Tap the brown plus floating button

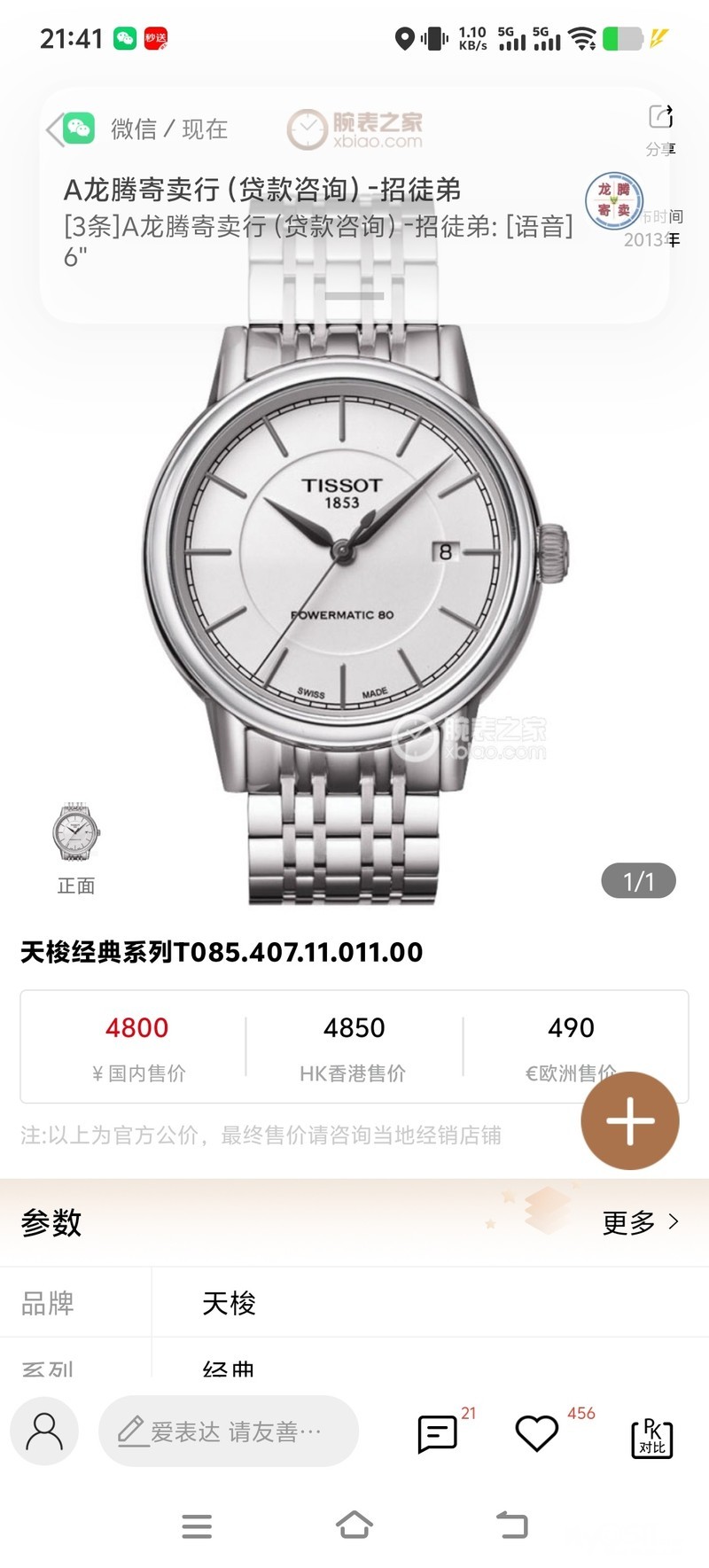click(x=629, y=1120)
